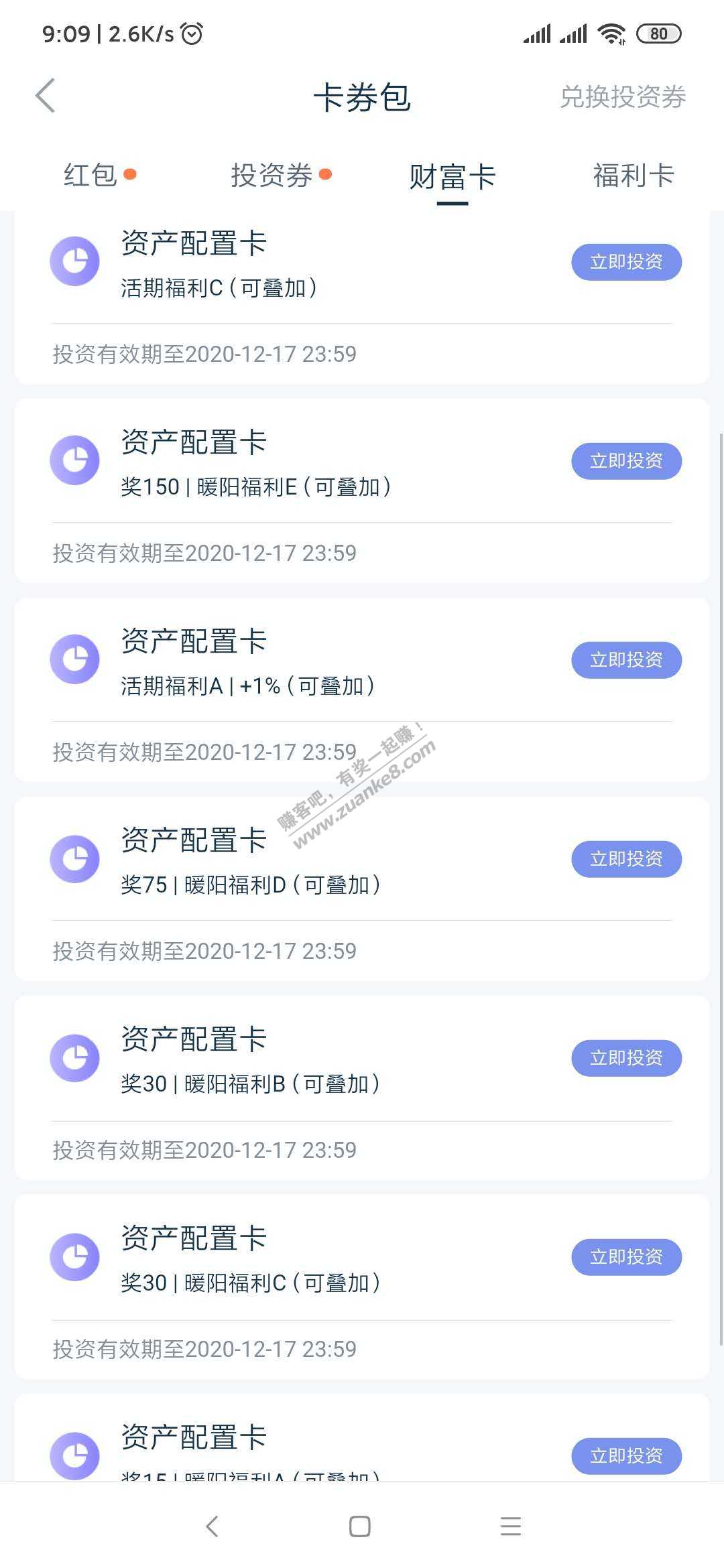Invest now with 活期福利A +1% card
Viewport: 724px width, 1568px height.
tap(626, 660)
